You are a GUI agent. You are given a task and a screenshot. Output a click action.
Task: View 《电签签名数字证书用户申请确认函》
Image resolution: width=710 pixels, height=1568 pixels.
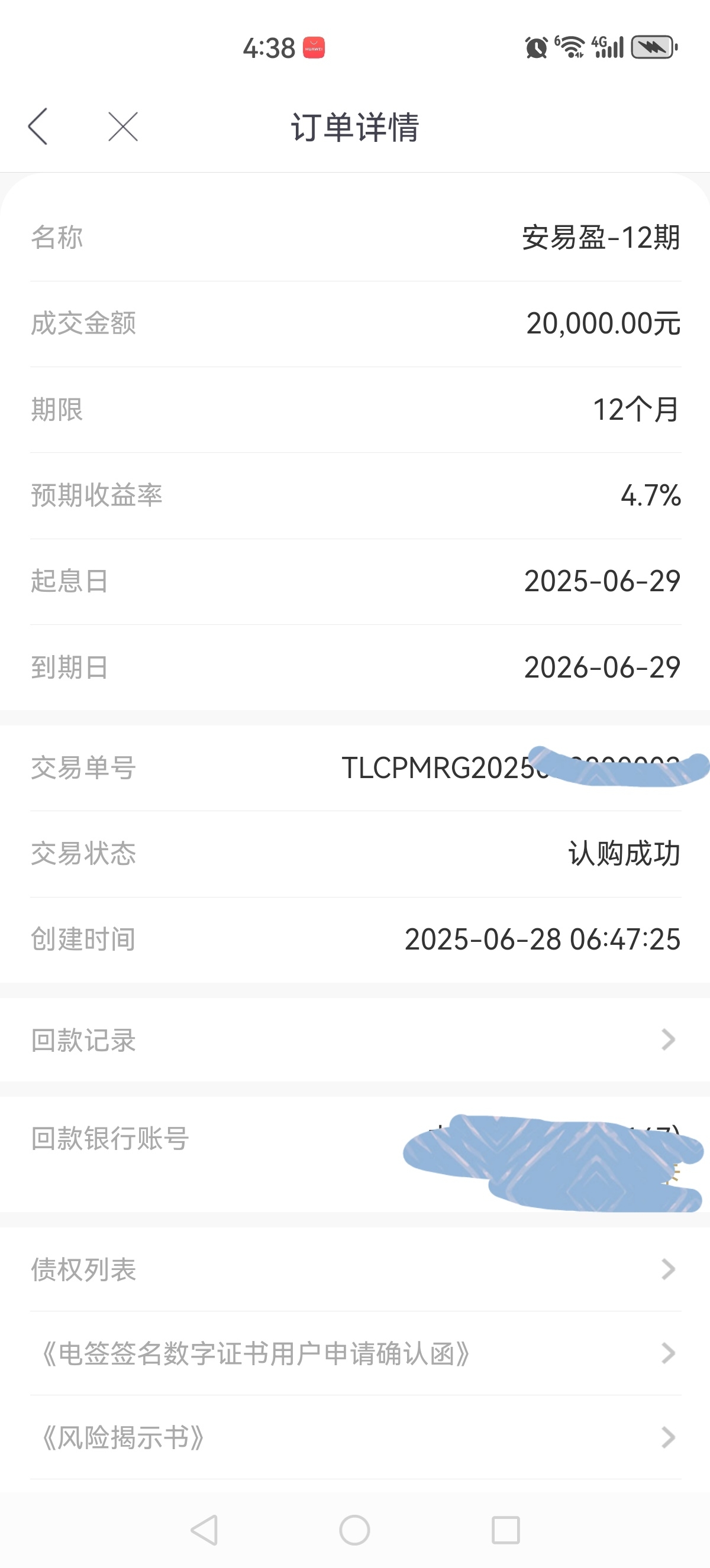(x=355, y=1353)
